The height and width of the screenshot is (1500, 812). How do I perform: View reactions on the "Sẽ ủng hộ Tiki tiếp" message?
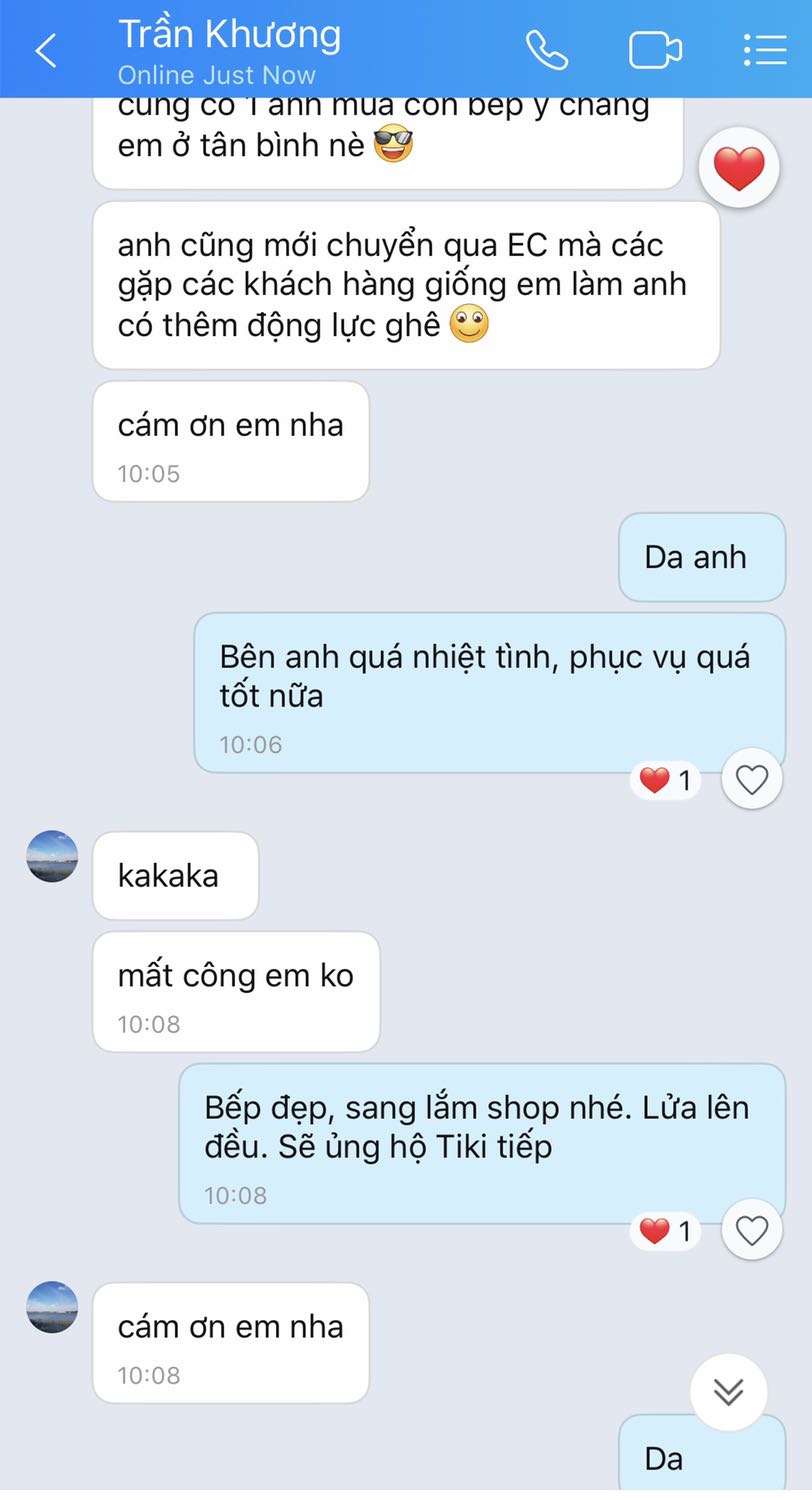[x=666, y=1231]
